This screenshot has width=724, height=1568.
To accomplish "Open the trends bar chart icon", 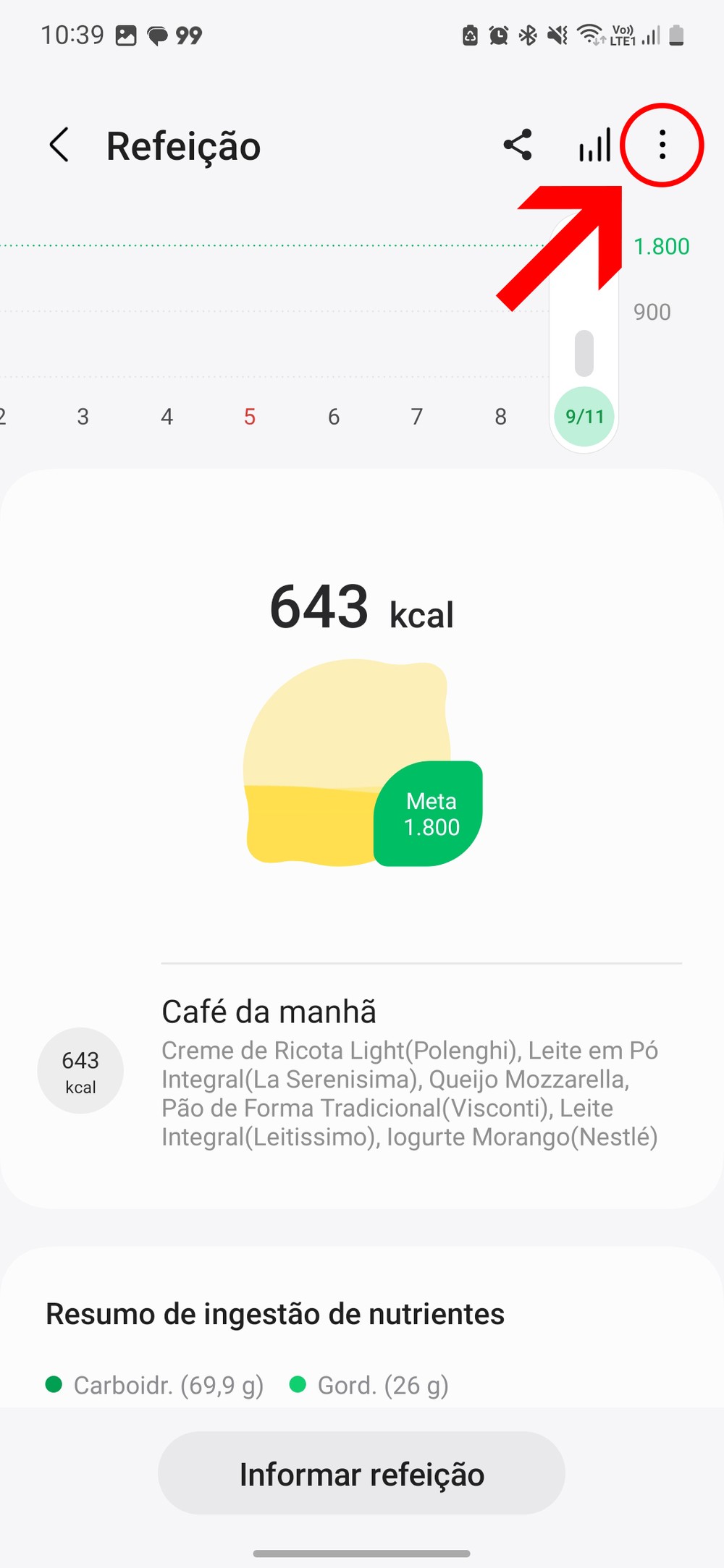I will pos(594,145).
